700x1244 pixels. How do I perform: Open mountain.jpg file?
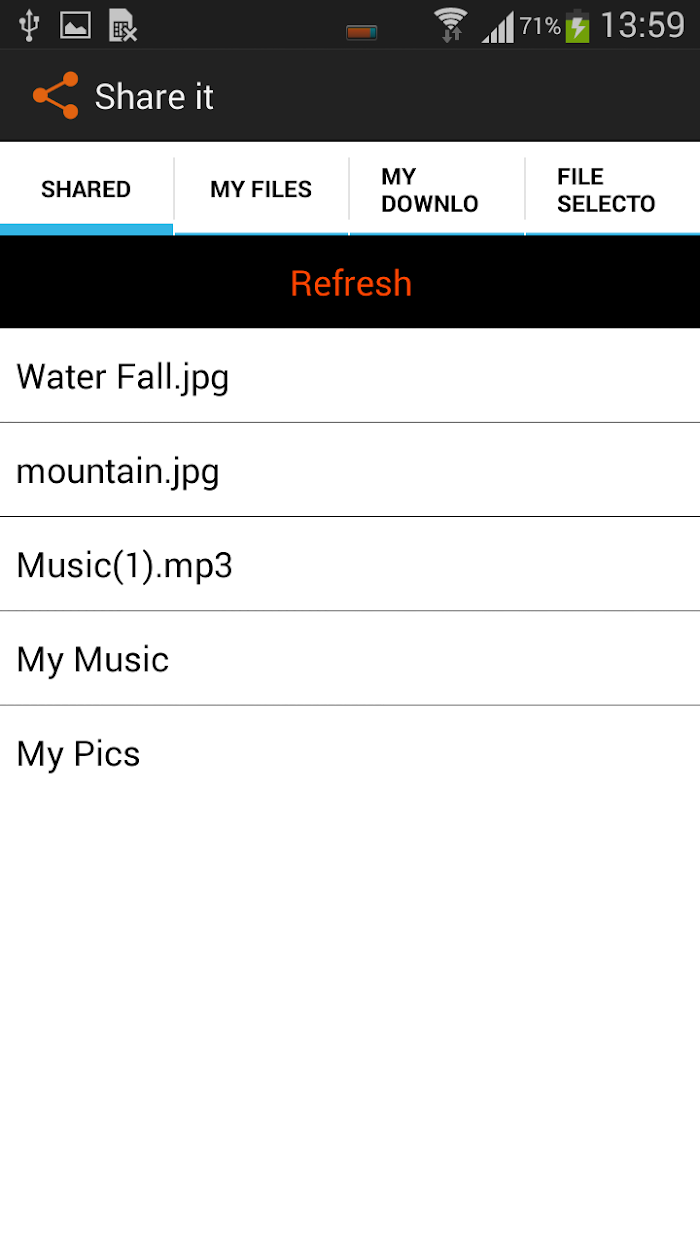click(x=350, y=470)
